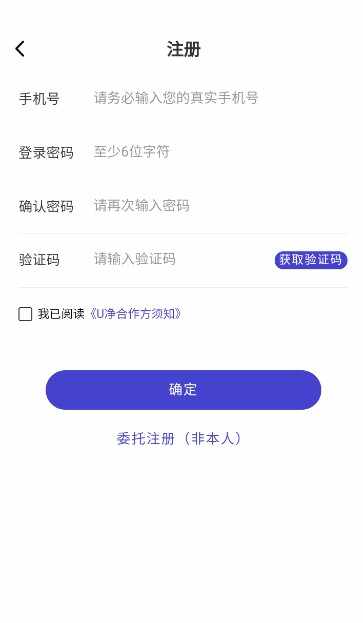Open the 《U净合作方须知》 link
363x623 pixels.
click(135, 314)
